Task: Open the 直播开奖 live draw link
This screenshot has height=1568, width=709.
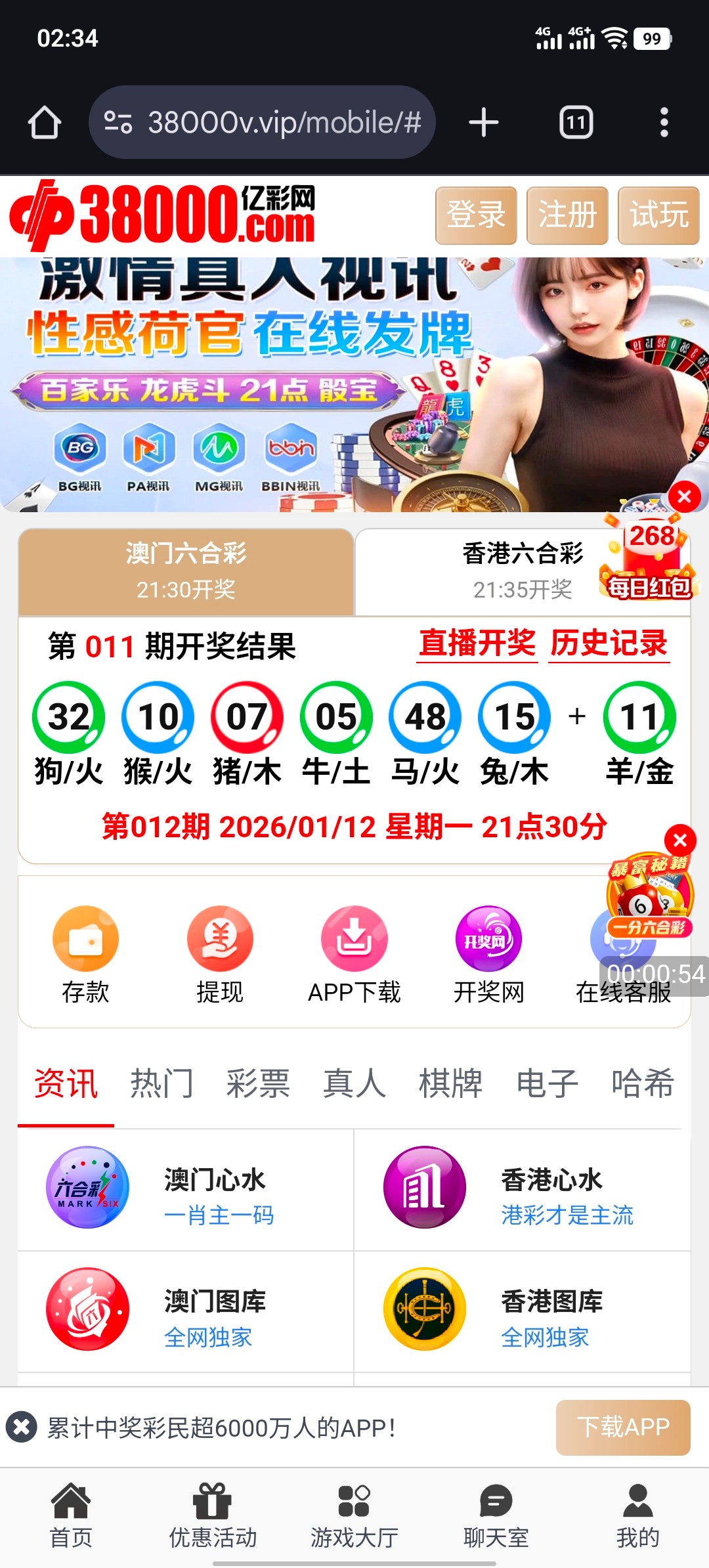Action: click(x=477, y=643)
